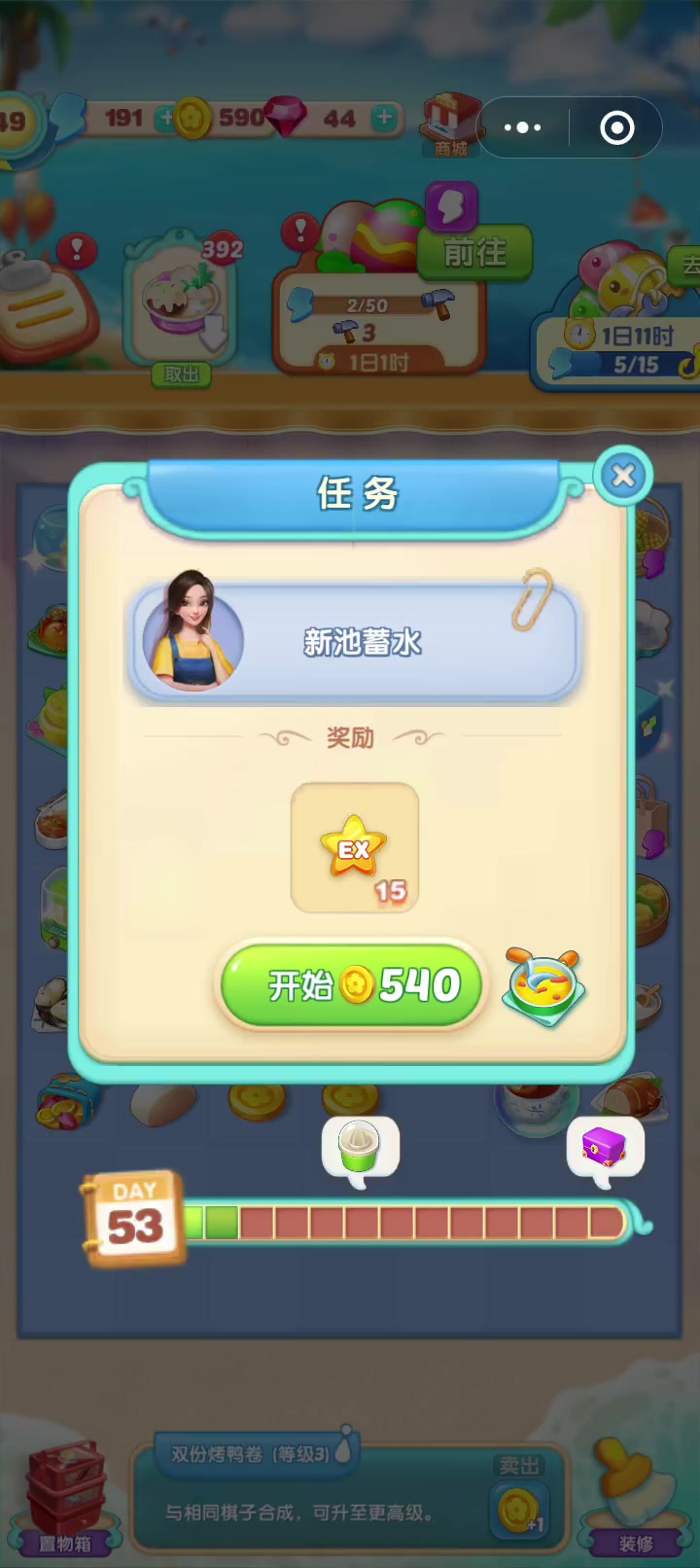Tap the 前往 button
700x1568 pixels.
474,253
